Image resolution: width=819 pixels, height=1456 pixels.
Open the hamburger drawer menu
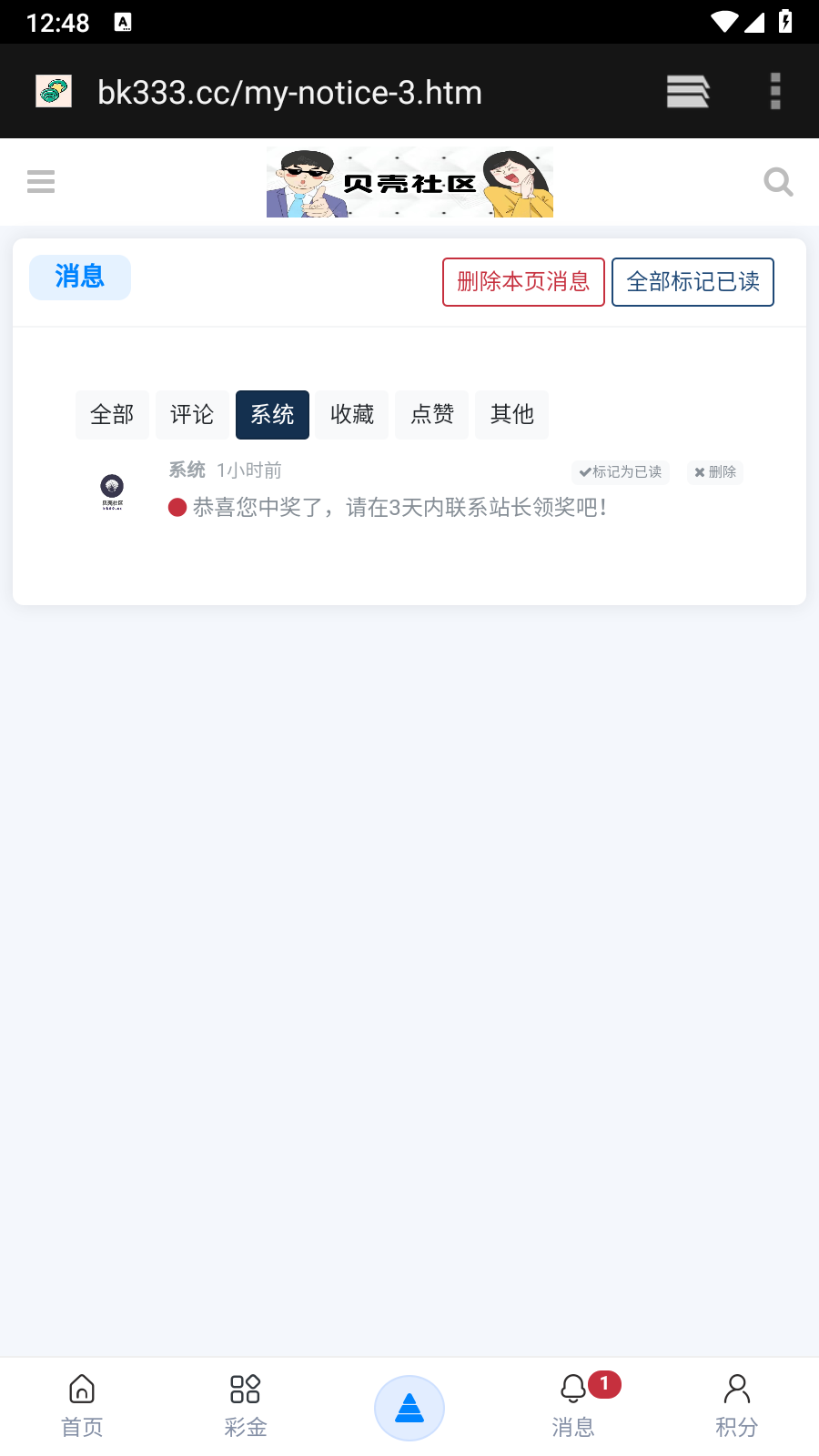click(41, 182)
